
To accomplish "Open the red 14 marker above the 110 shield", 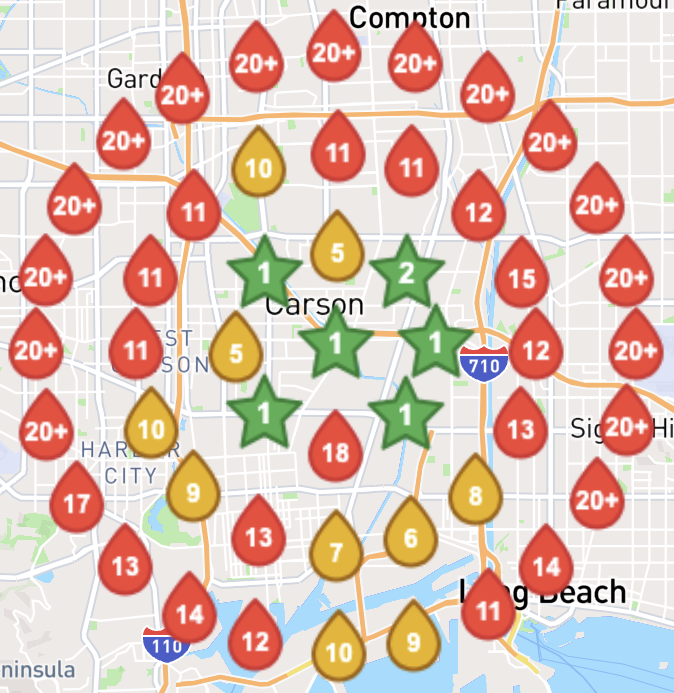I will coord(189,612).
